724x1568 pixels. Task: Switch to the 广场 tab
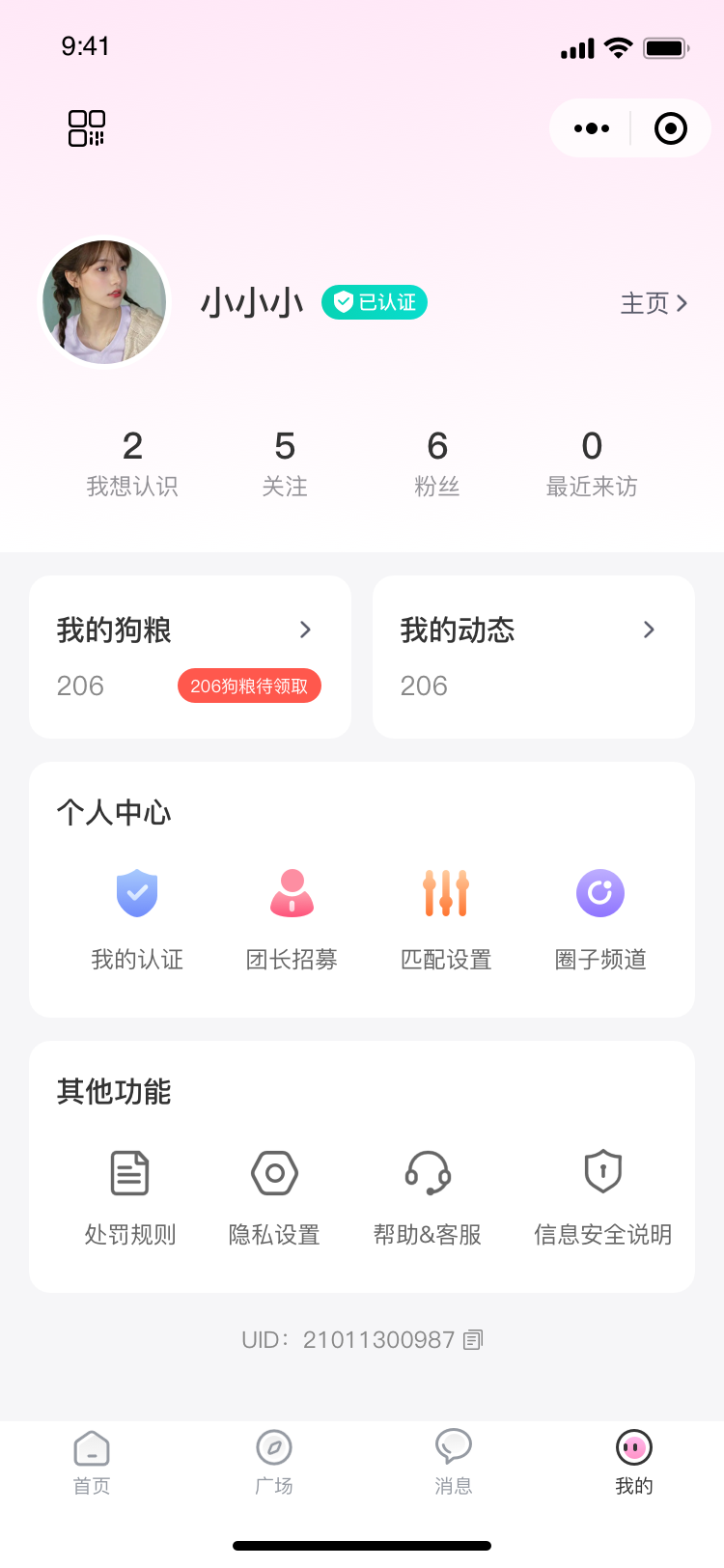(x=274, y=1462)
